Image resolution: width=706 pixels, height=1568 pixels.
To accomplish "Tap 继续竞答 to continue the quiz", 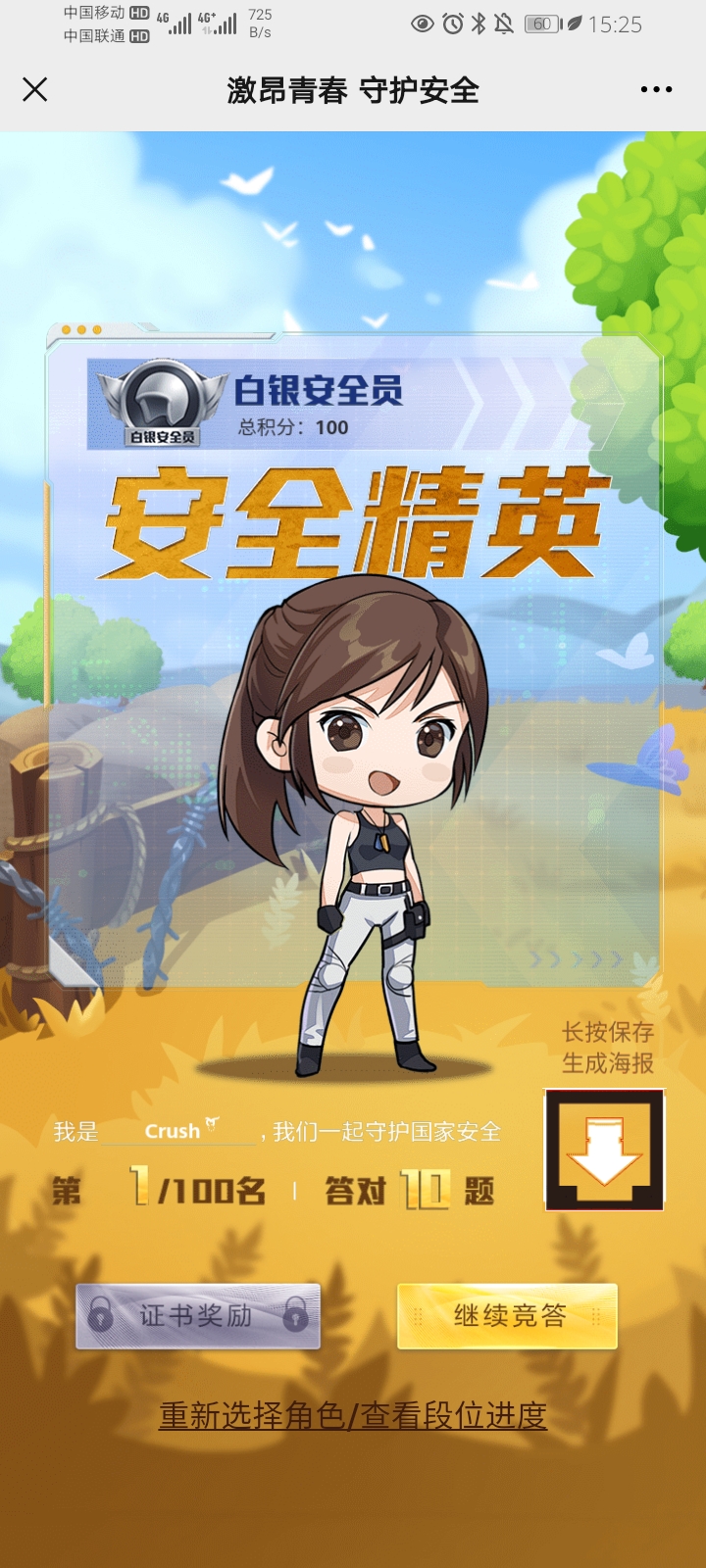I will coord(507,1316).
